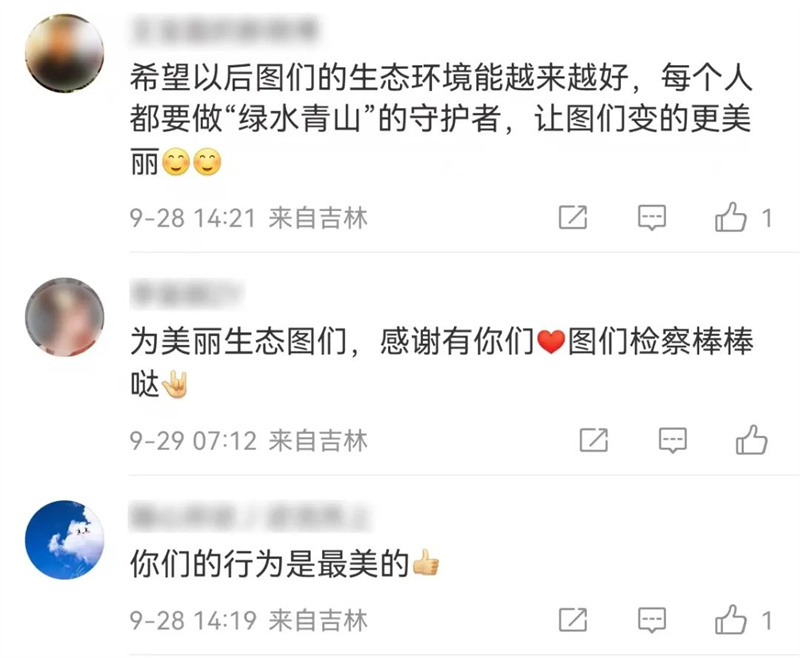
Task: Like the comment posted 9-29 07:12
Action: (751, 439)
